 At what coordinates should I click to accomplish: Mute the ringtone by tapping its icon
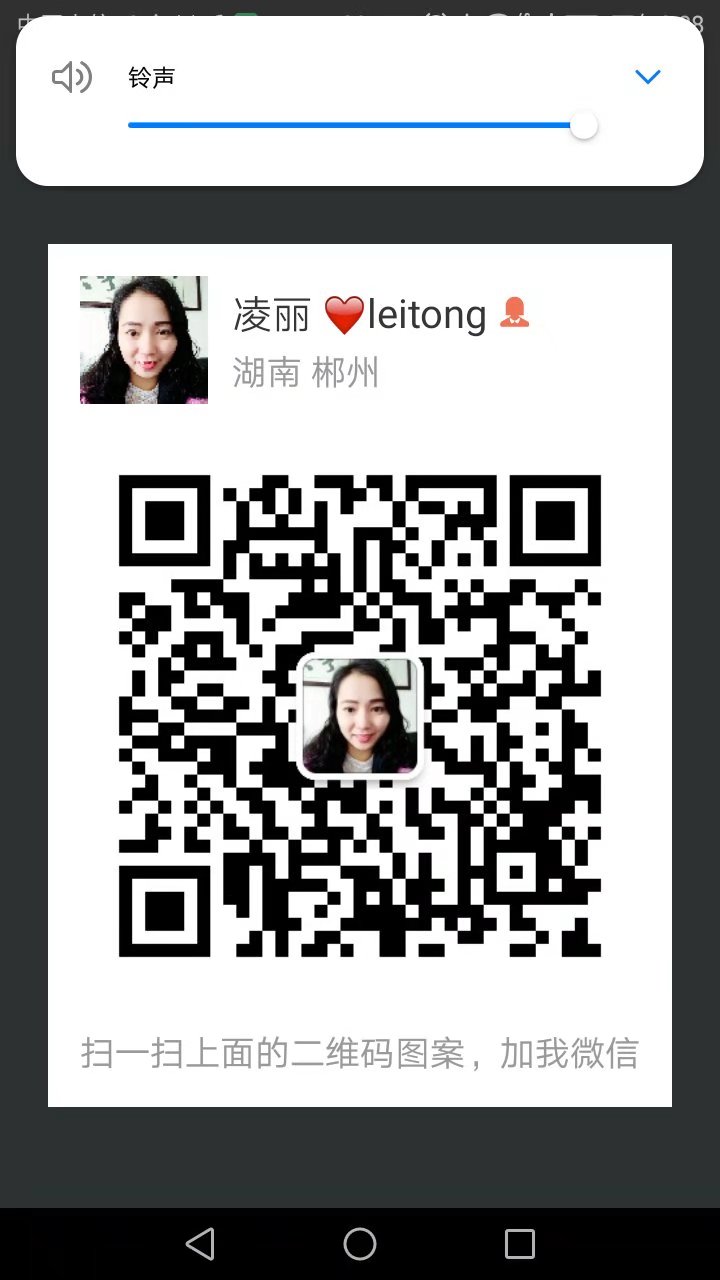point(71,77)
